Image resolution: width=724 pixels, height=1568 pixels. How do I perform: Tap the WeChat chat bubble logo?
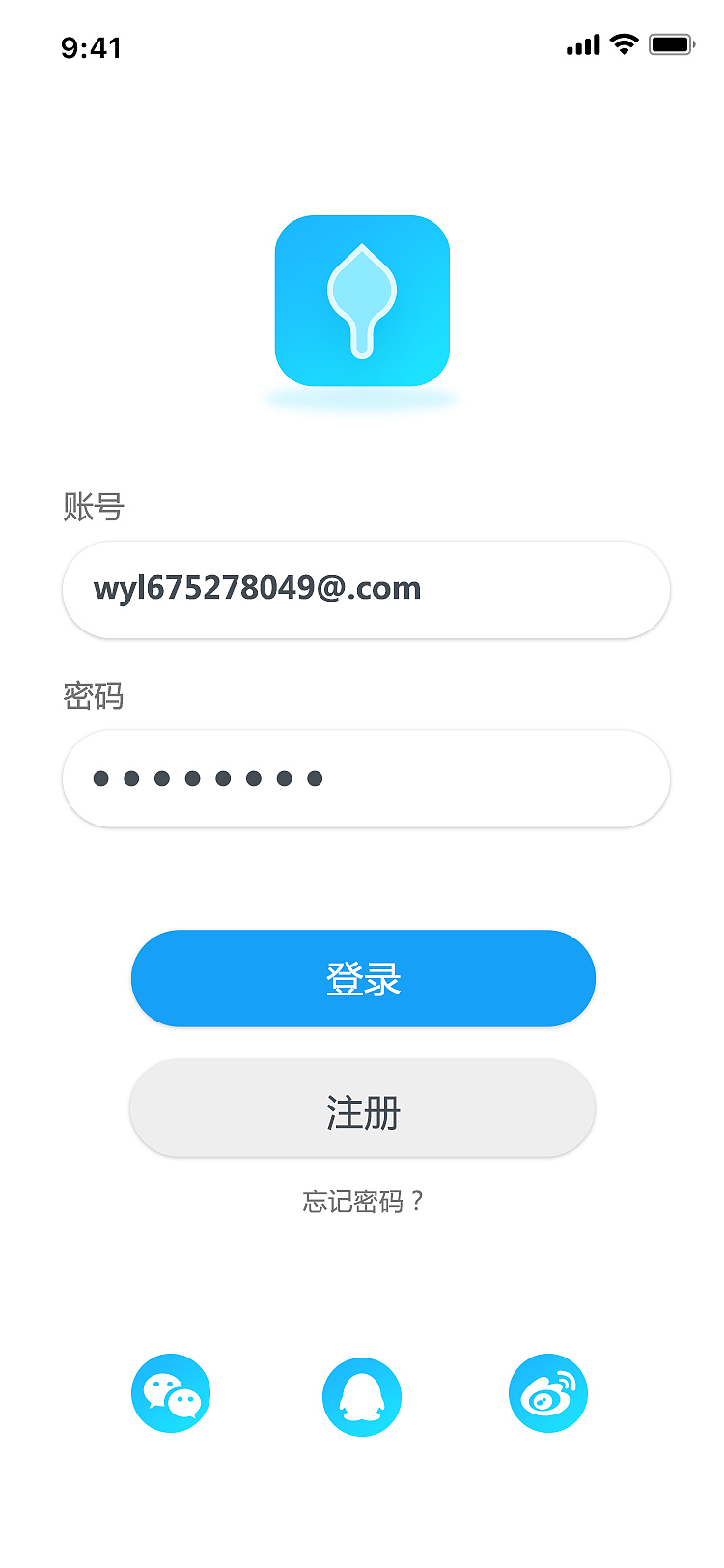click(x=170, y=1393)
